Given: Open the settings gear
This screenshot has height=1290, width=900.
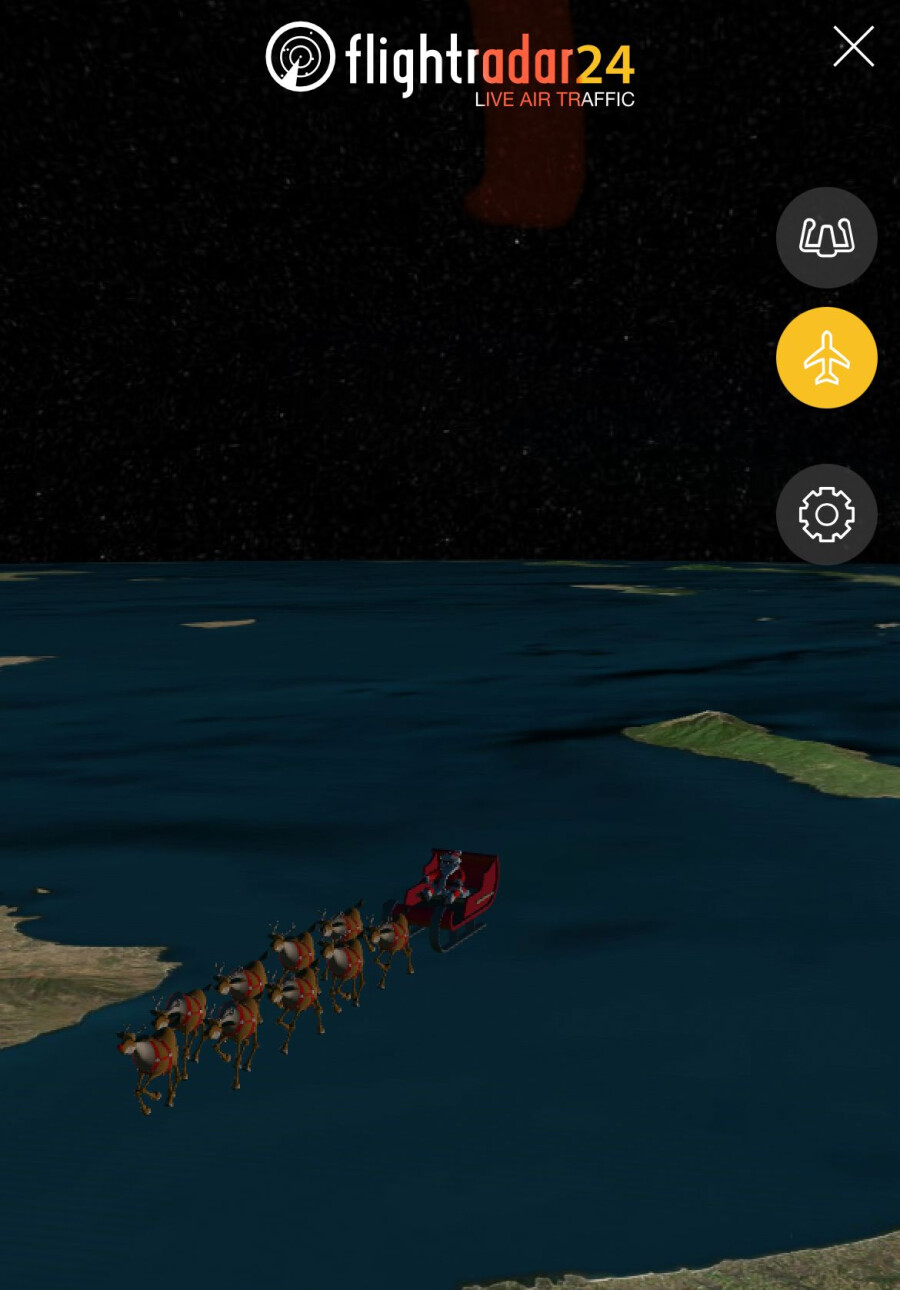Looking at the screenshot, I should [827, 514].
